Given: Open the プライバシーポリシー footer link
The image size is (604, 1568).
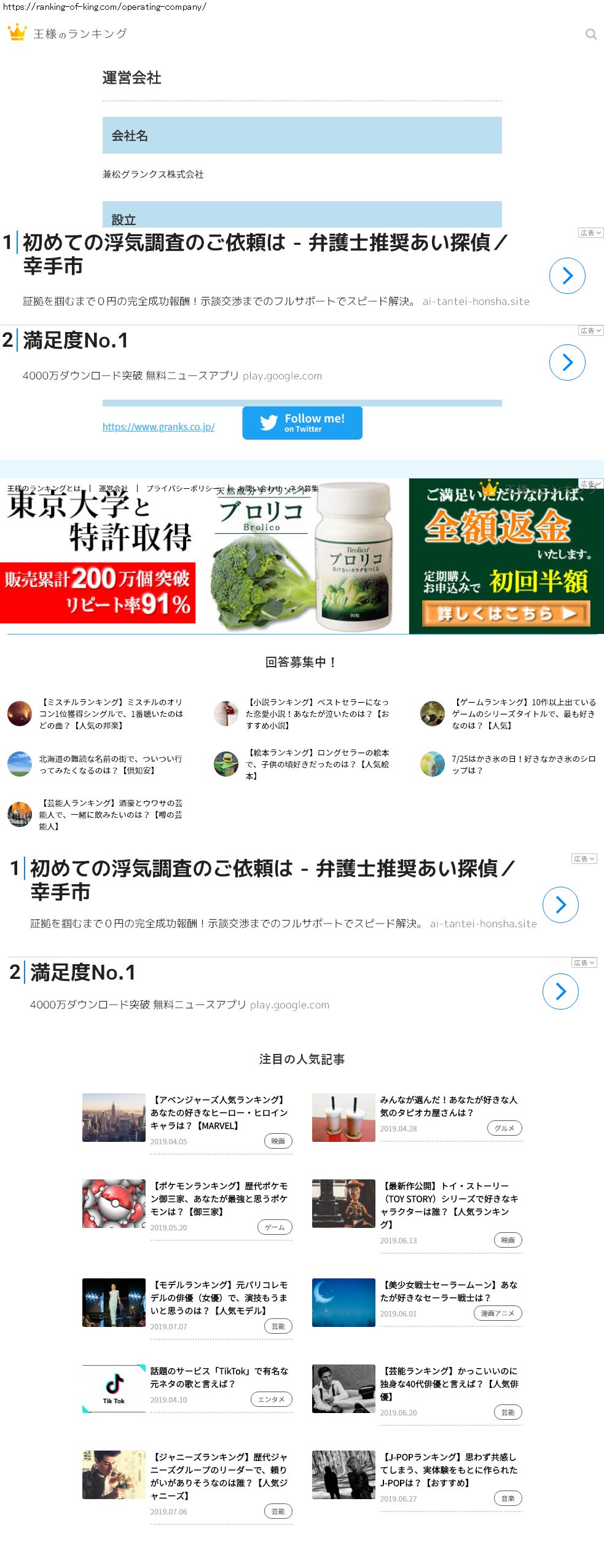Looking at the screenshot, I should pos(182,488).
